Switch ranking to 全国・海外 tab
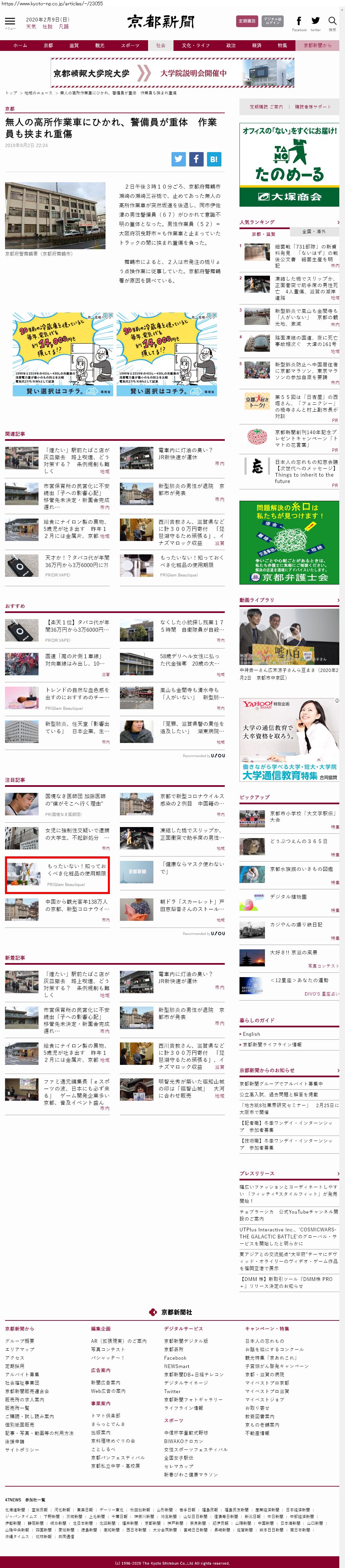Image resolution: width=345 pixels, height=1568 pixels. pos(314,232)
